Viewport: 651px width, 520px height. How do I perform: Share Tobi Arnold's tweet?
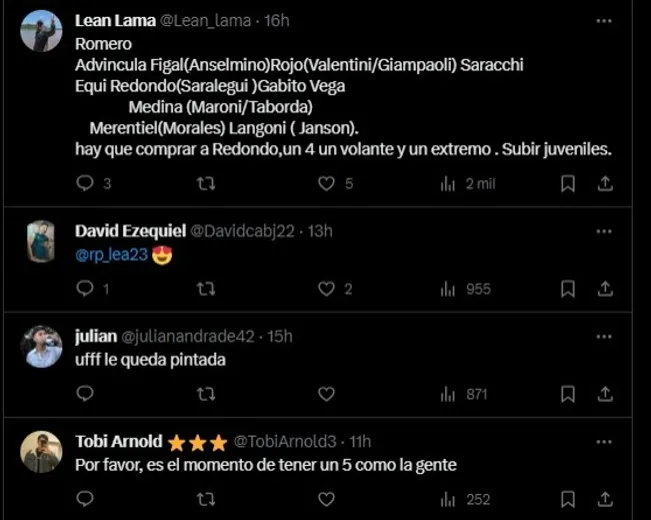pos(605,499)
